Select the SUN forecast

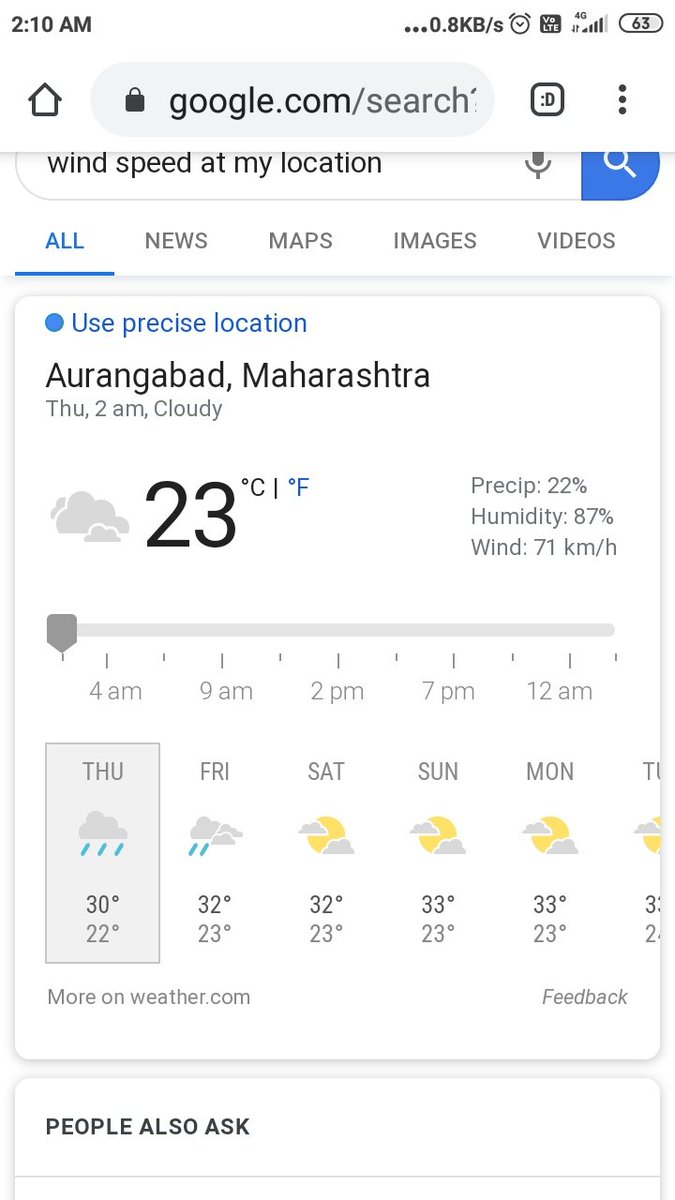click(x=438, y=852)
